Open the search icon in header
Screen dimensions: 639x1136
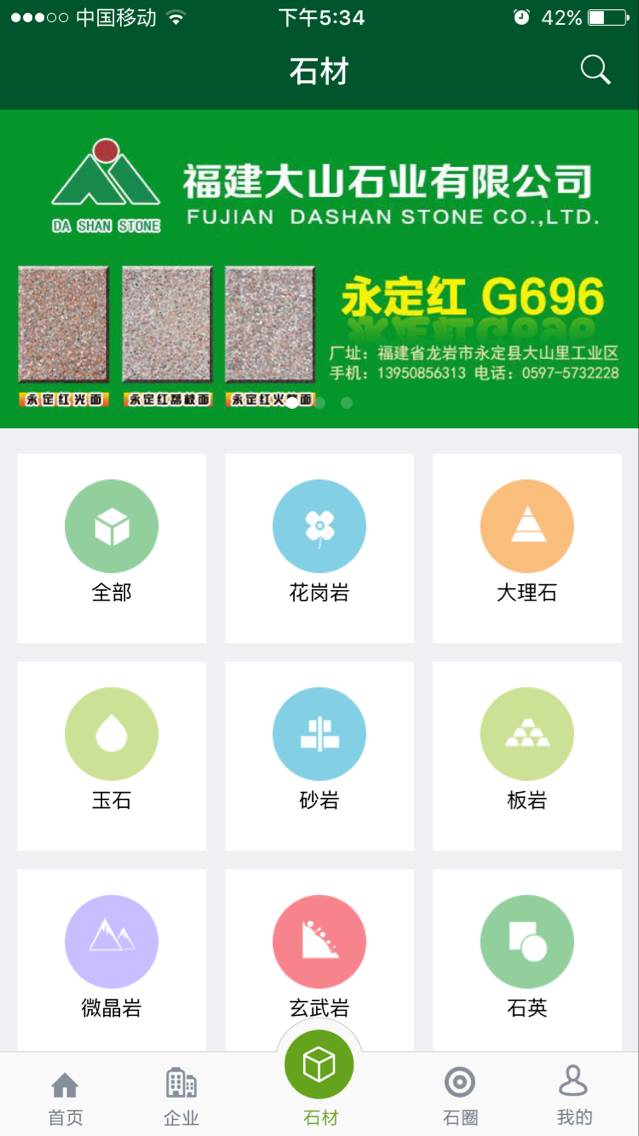coord(595,70)
